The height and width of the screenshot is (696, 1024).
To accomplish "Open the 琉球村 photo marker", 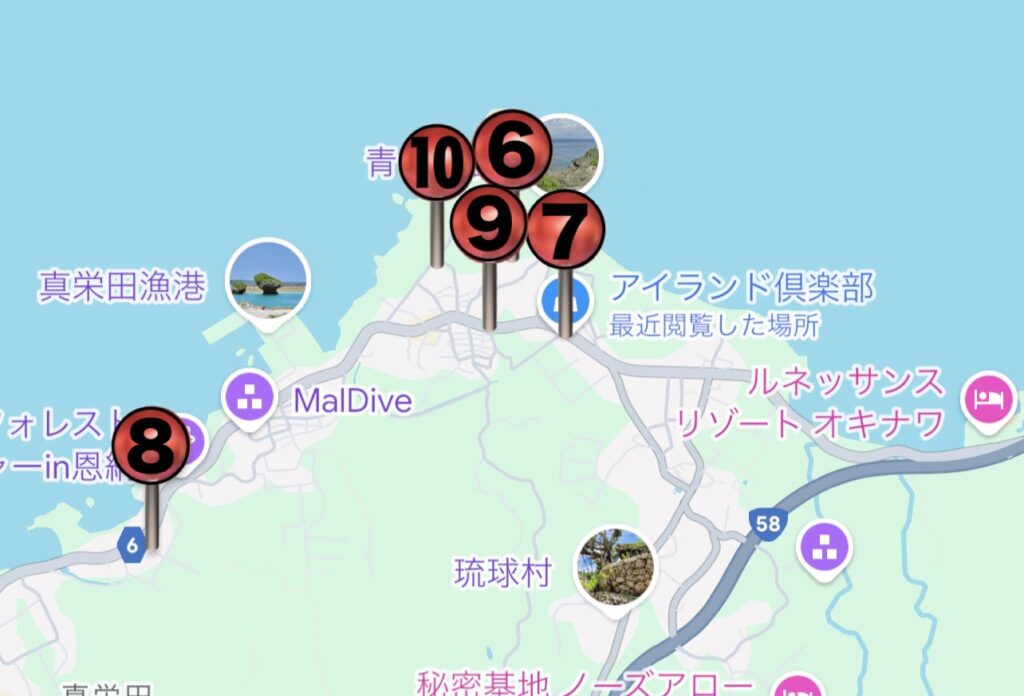I will coord(617,566).
